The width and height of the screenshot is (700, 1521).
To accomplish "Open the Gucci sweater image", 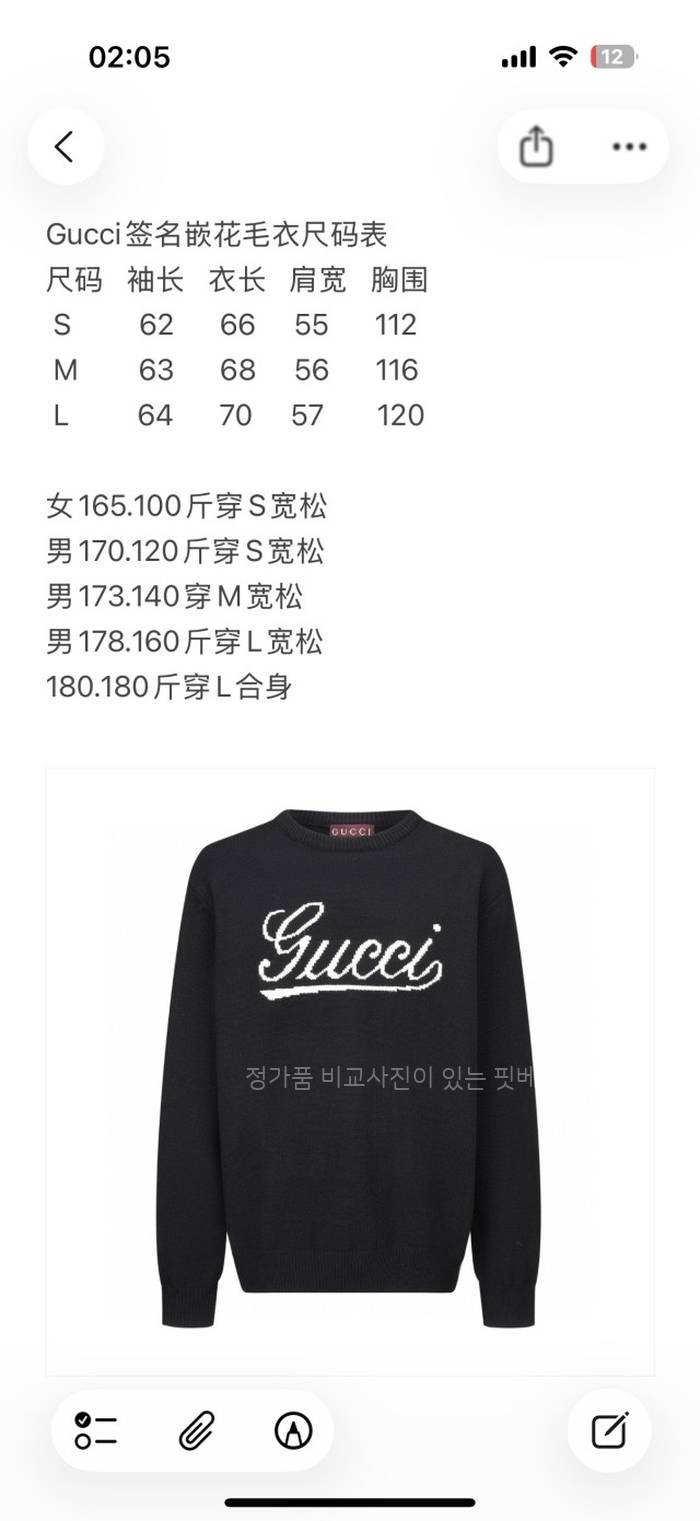I will point(350,1070).
